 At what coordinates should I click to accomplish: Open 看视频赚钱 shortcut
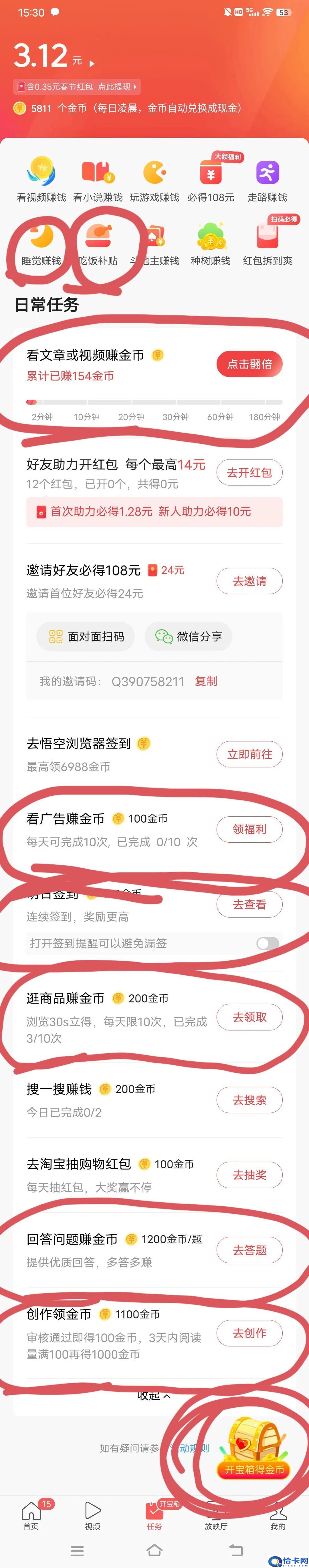point(41,179)
